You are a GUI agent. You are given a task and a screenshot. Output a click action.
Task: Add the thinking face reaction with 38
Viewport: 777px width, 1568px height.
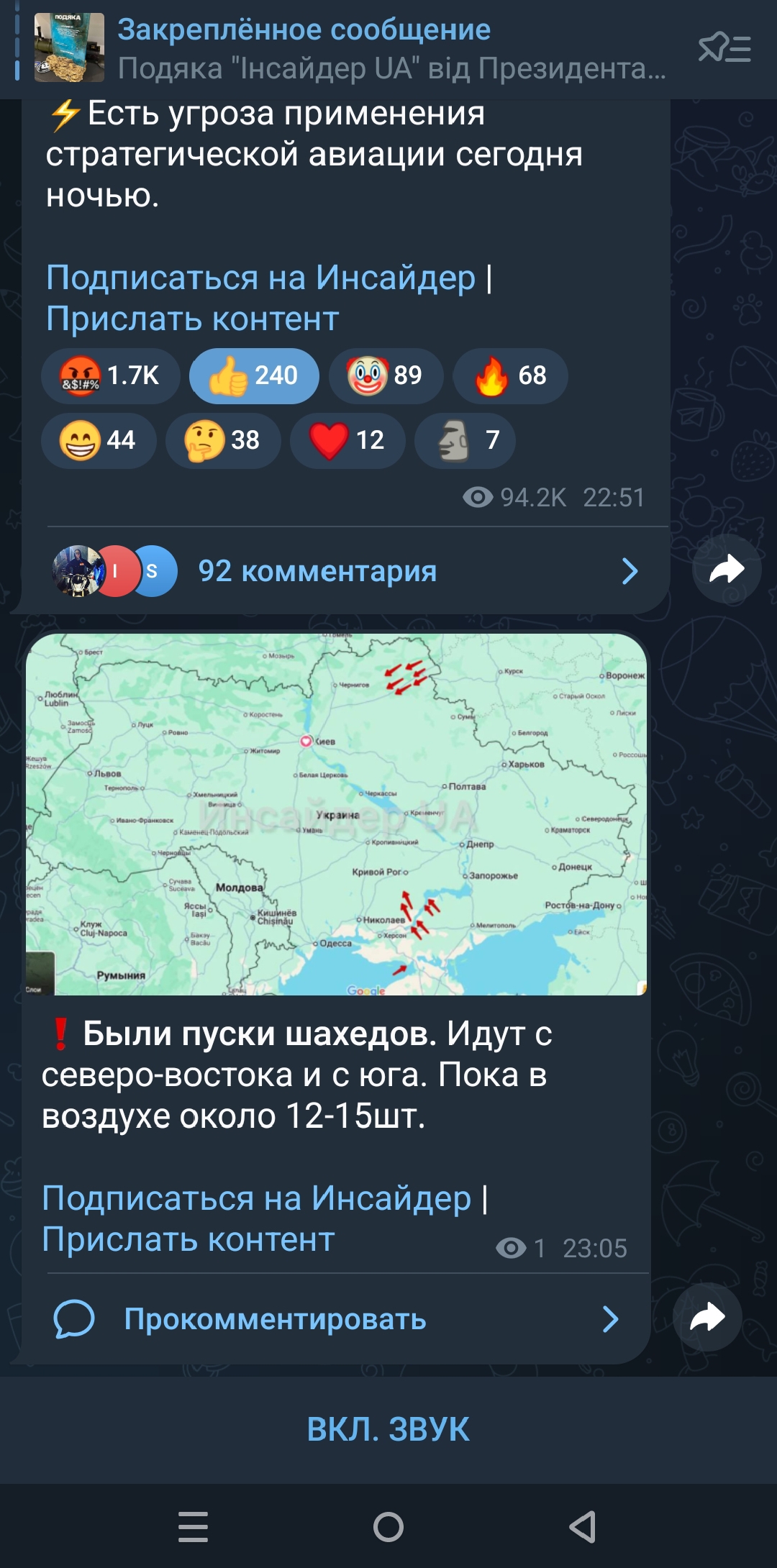point(223,440)
